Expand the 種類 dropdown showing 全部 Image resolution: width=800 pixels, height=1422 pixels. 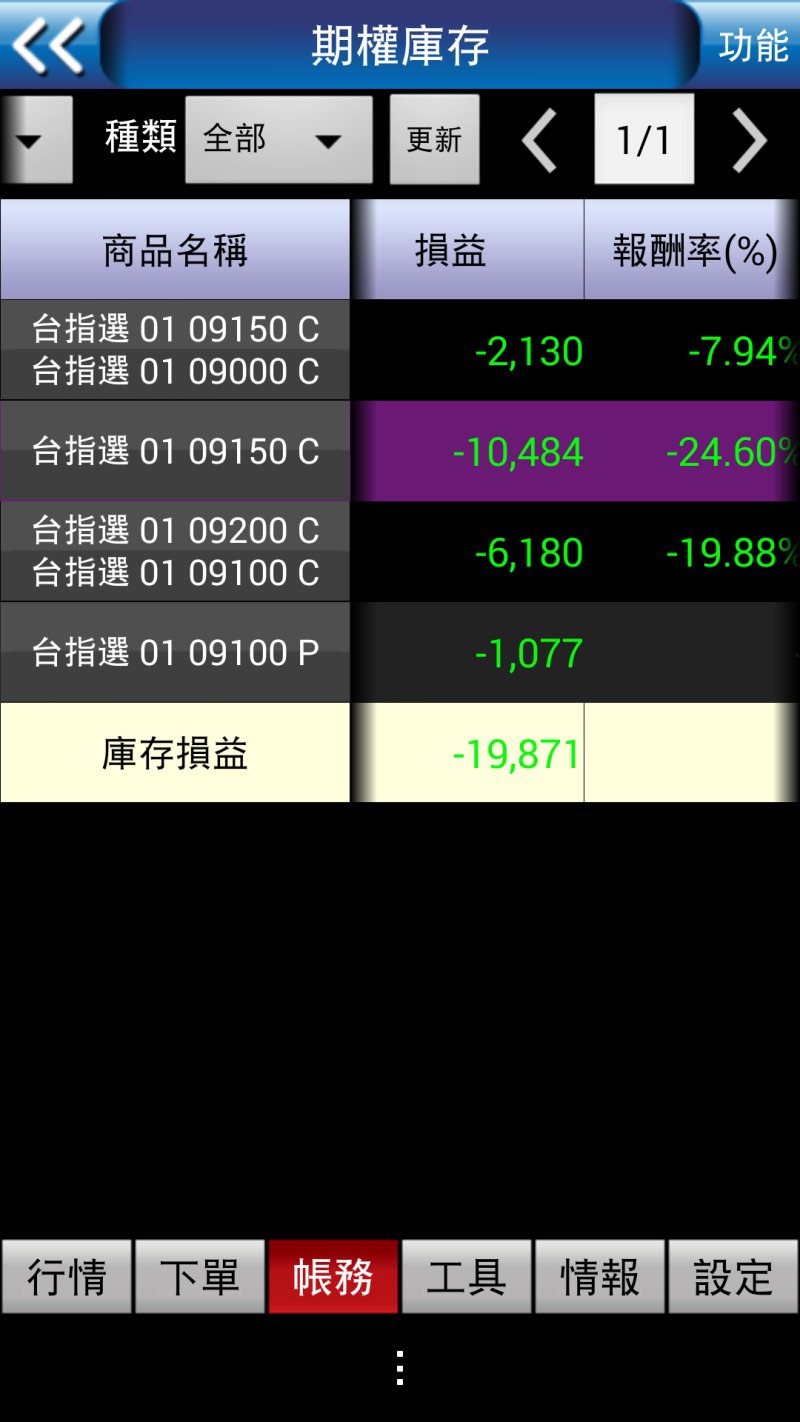(279, 139)
